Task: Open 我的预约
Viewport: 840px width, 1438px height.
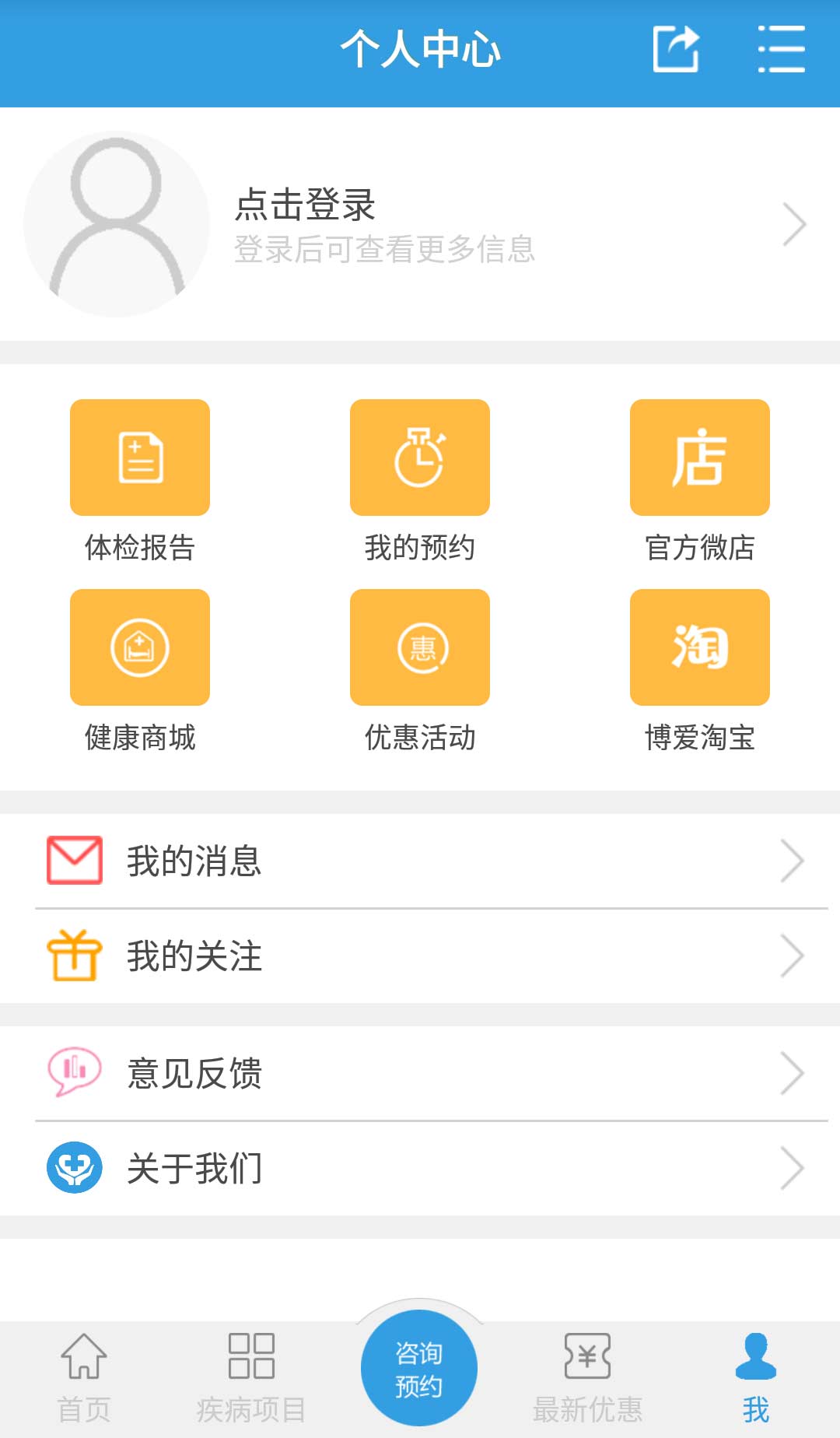Action: pyautogui.click(x=420, y=481)
